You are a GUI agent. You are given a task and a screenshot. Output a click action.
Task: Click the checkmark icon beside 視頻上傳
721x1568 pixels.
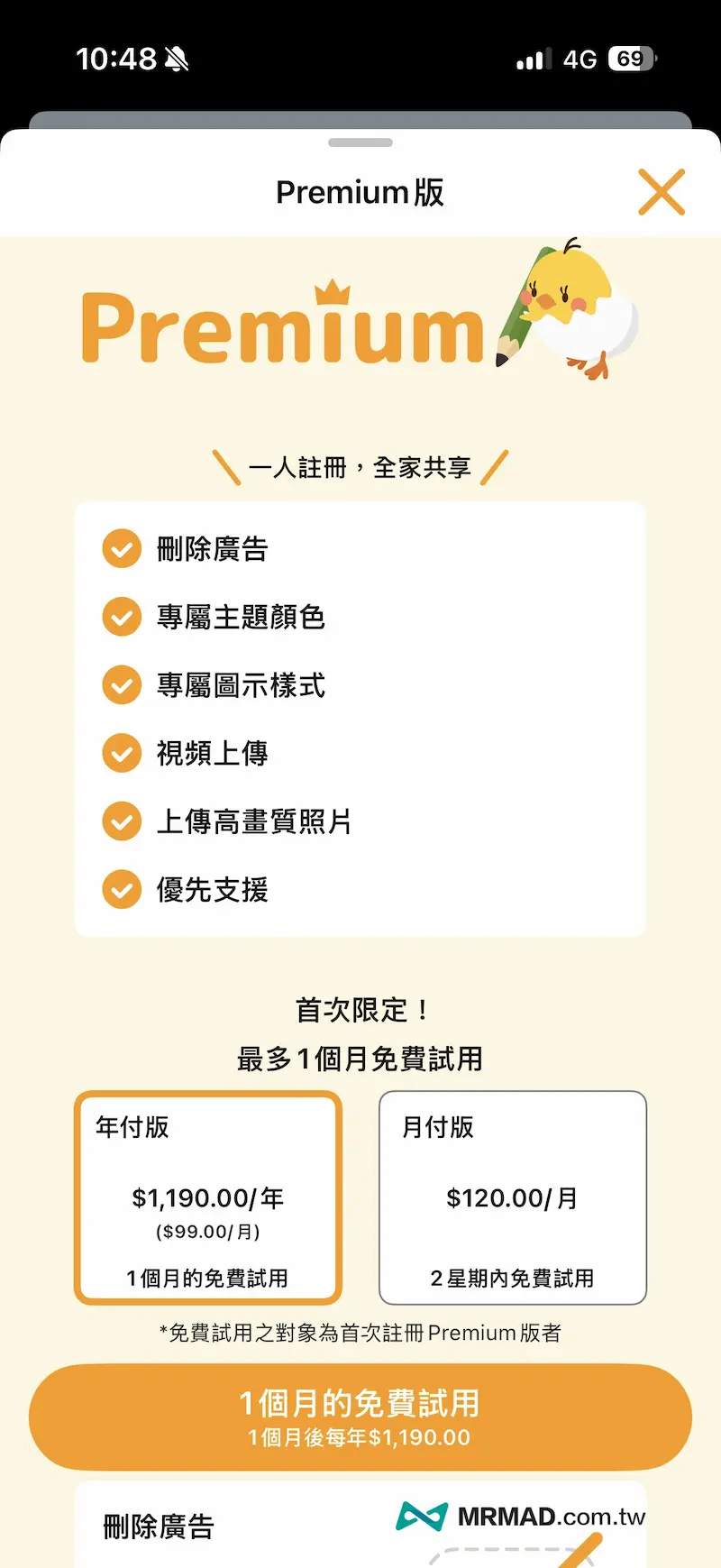coord(121,753)
